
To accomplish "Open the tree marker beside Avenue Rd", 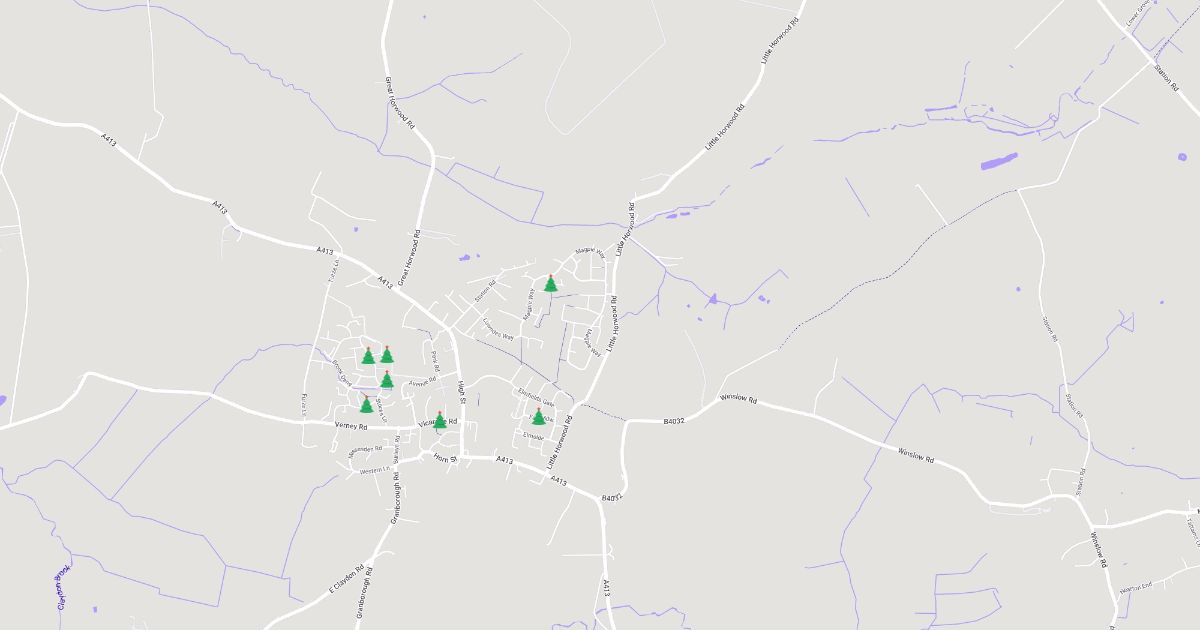I will (x=387, y=379).
